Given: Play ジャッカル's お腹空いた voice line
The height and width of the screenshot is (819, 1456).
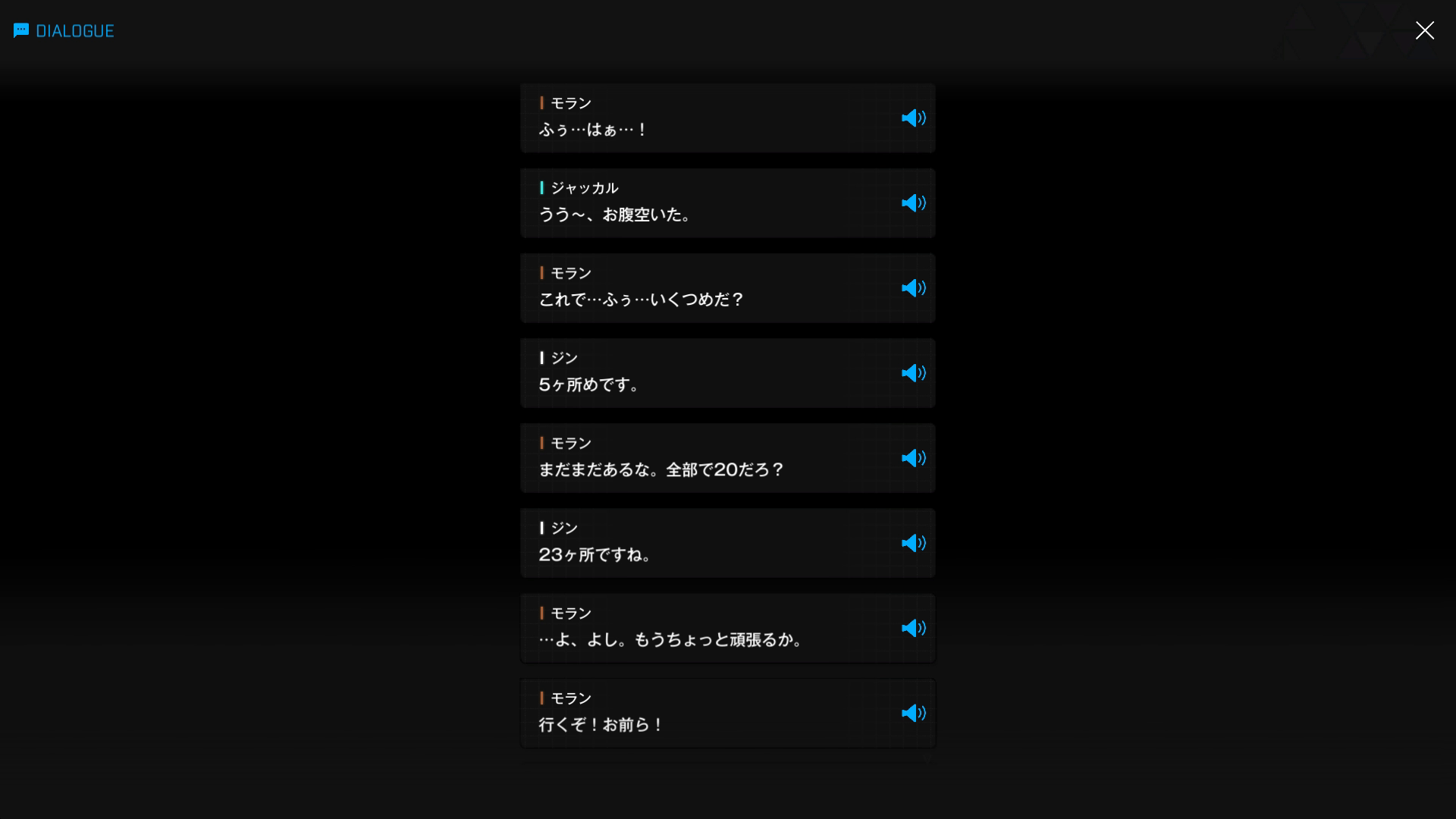Looking at the screenshot, I should tap(913, 203).
